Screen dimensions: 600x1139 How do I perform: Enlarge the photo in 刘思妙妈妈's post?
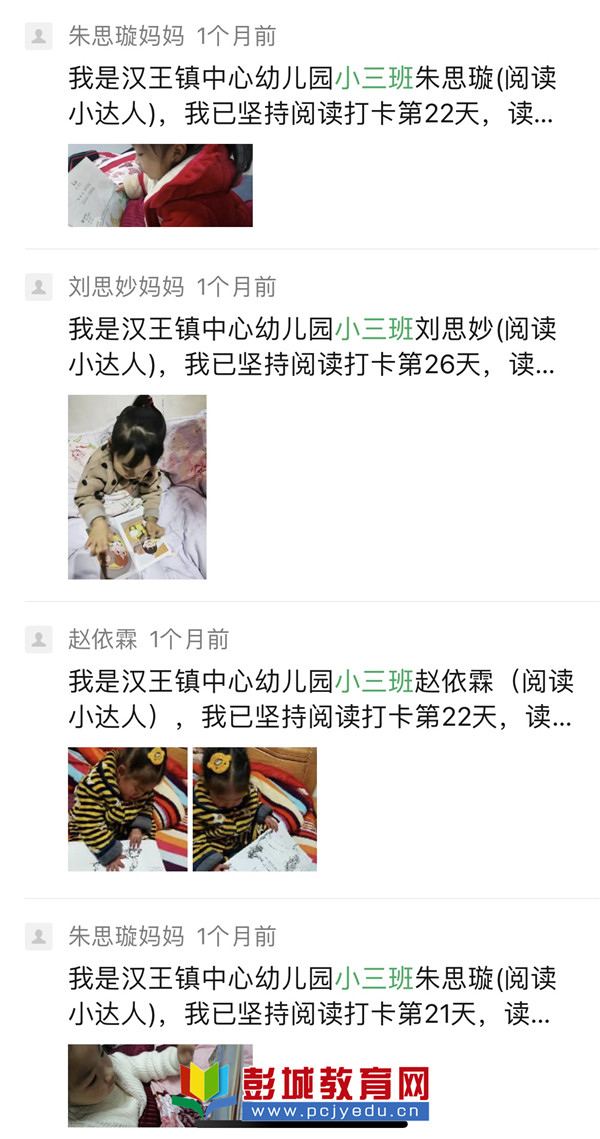point(137,487)
